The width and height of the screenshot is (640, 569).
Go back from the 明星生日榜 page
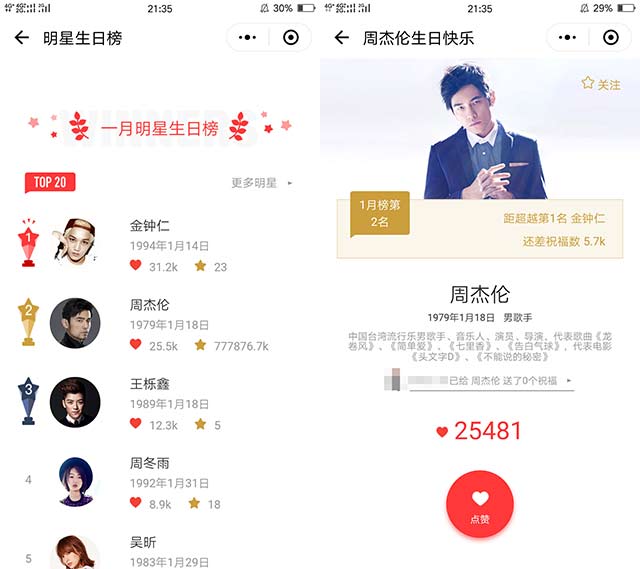point(22,38)
